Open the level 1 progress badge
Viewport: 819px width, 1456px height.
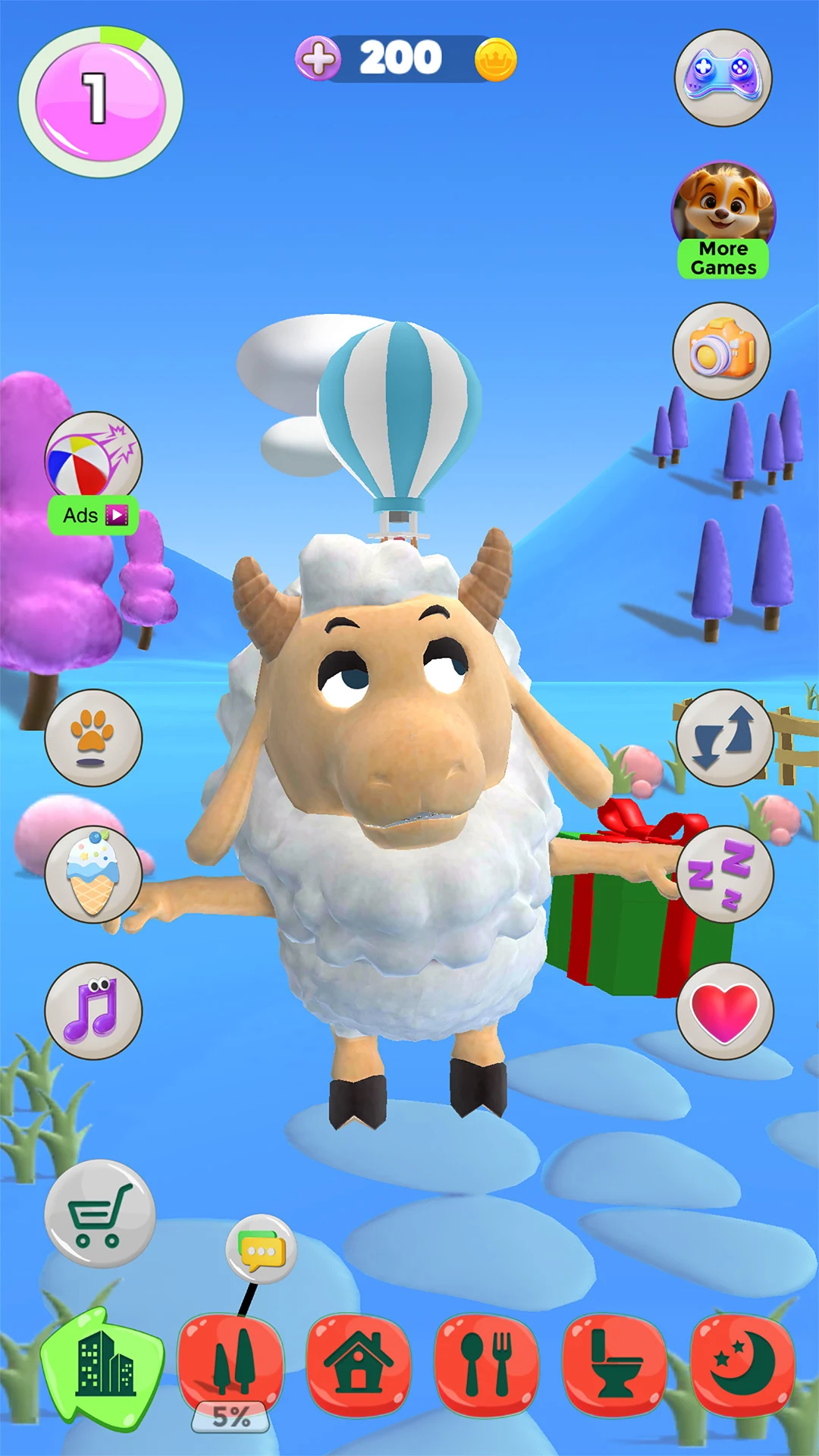click(x=100, y=102)
